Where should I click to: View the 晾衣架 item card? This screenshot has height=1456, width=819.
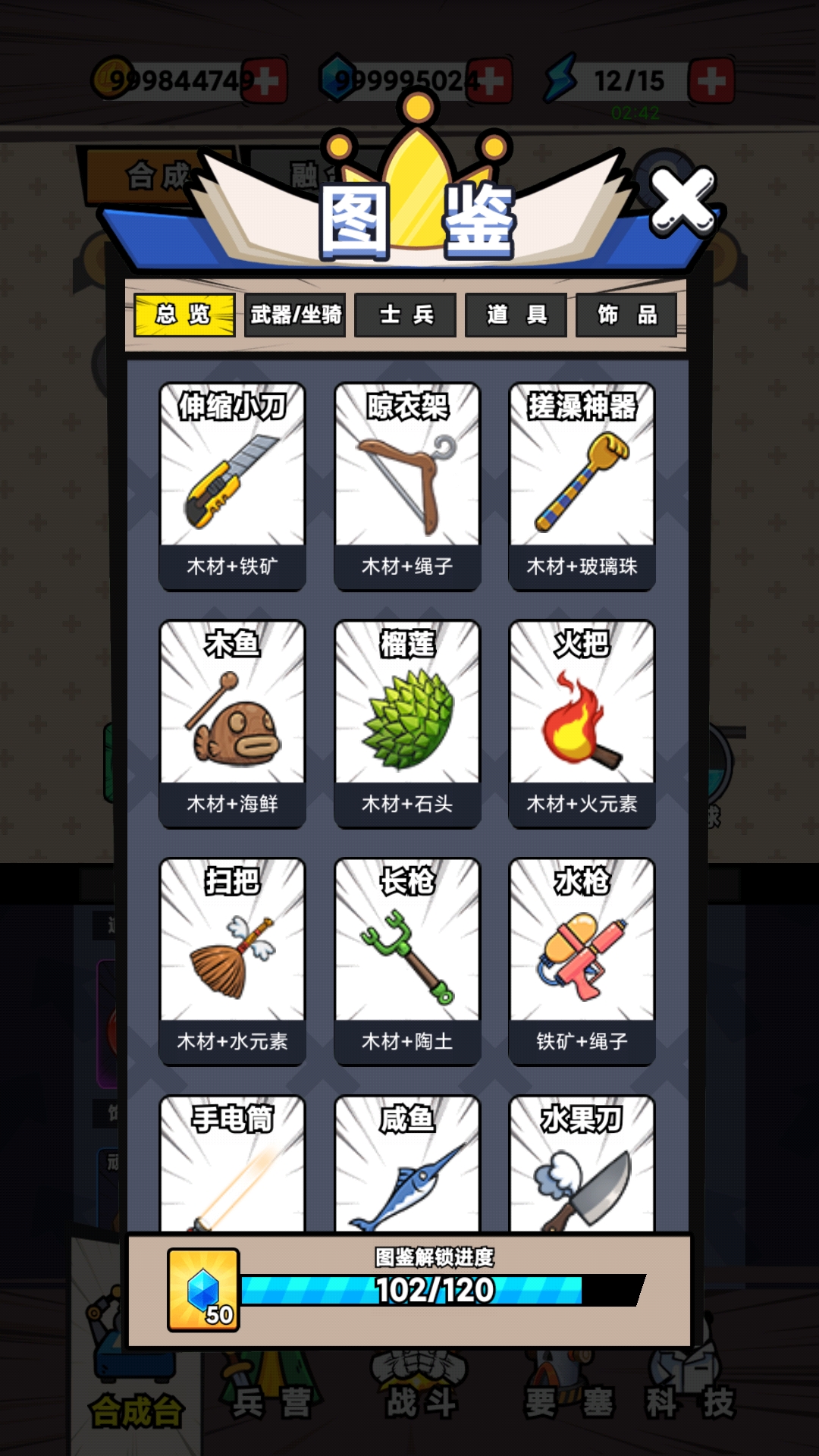point(407,485)
